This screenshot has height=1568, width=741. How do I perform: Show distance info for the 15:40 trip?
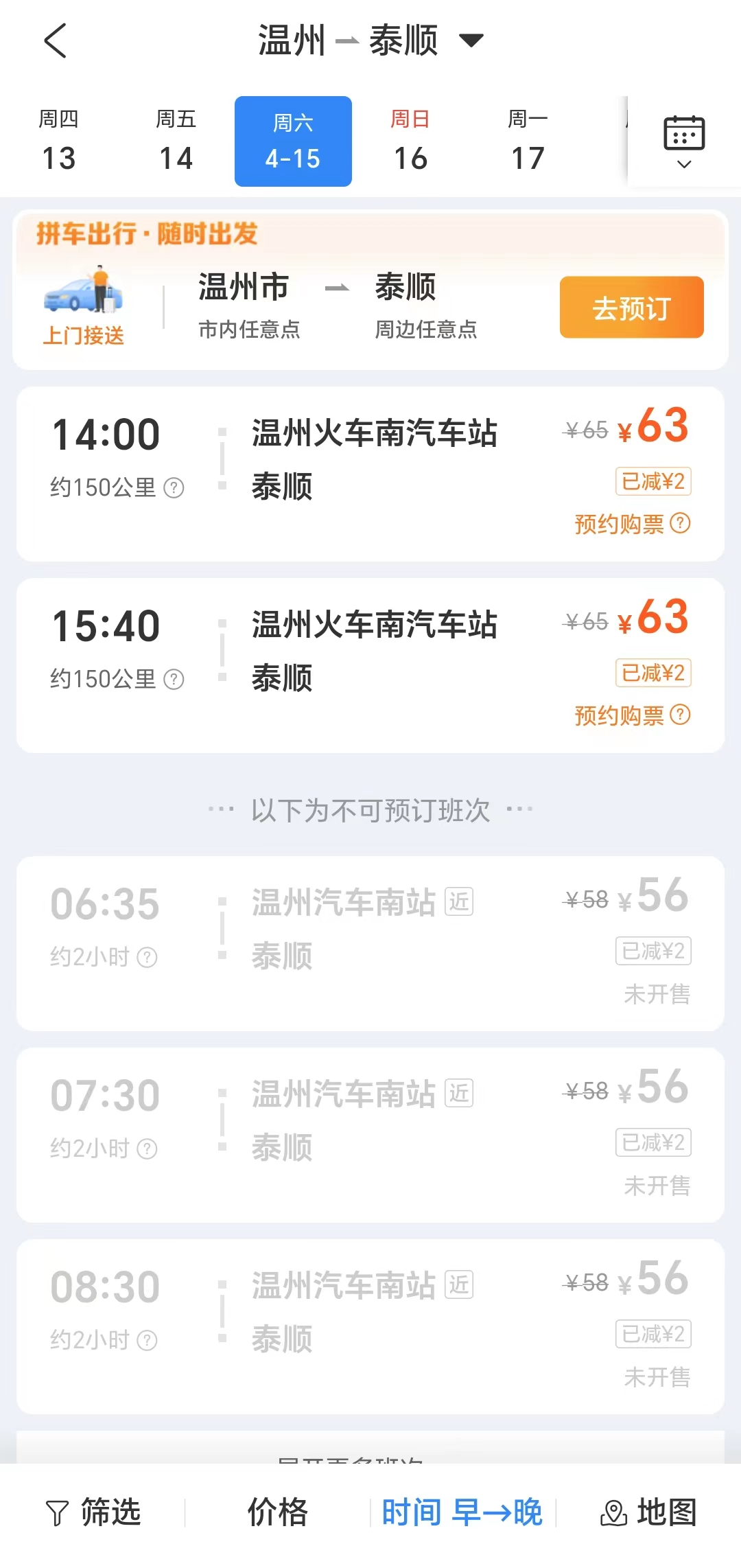pos(174,679)
